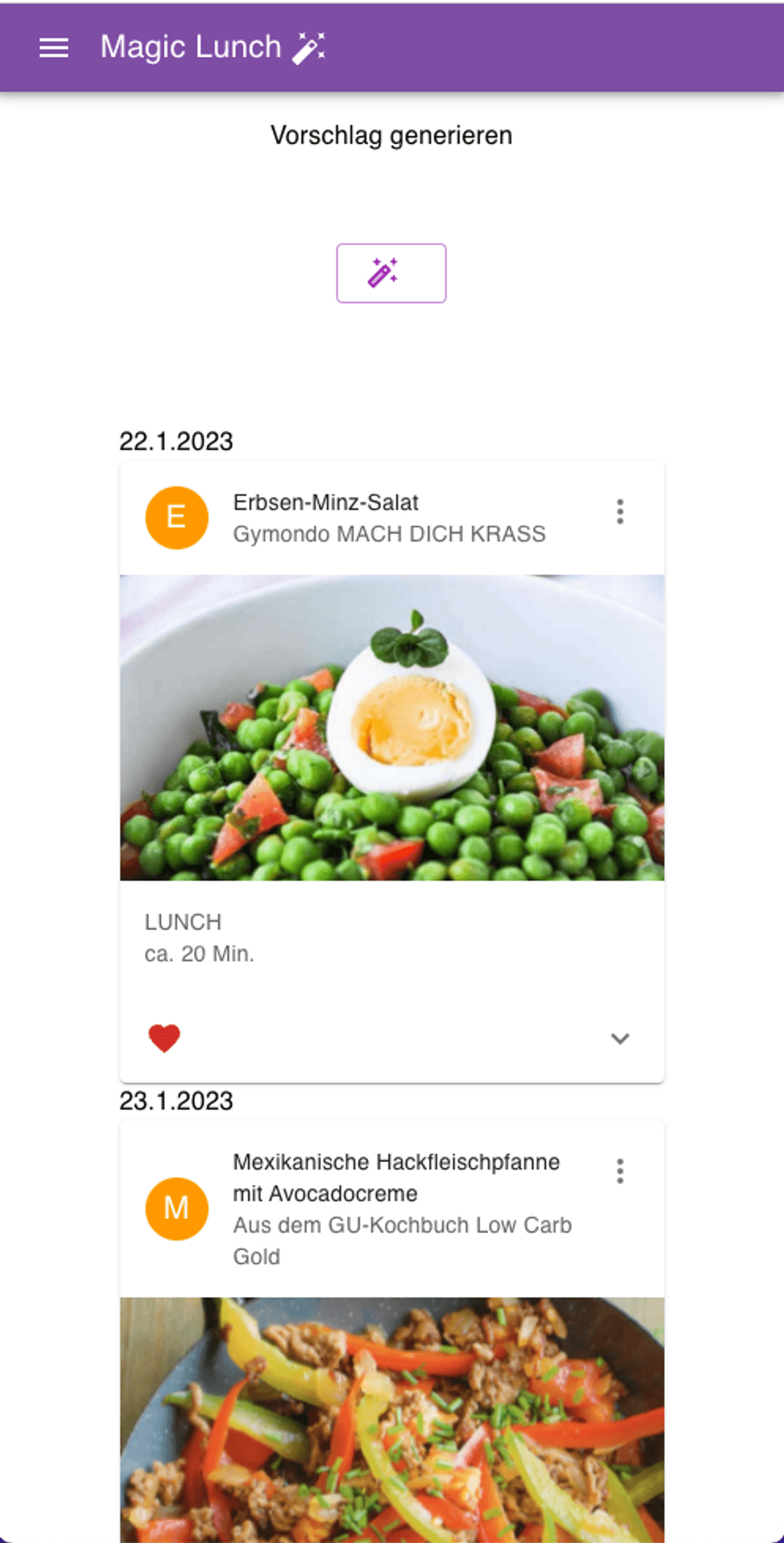This screenshot has height=1543, width=784.
Task: Unfavorite Erbsen-Minz-Salat via the heart icon
Action: coord(164,1038)
